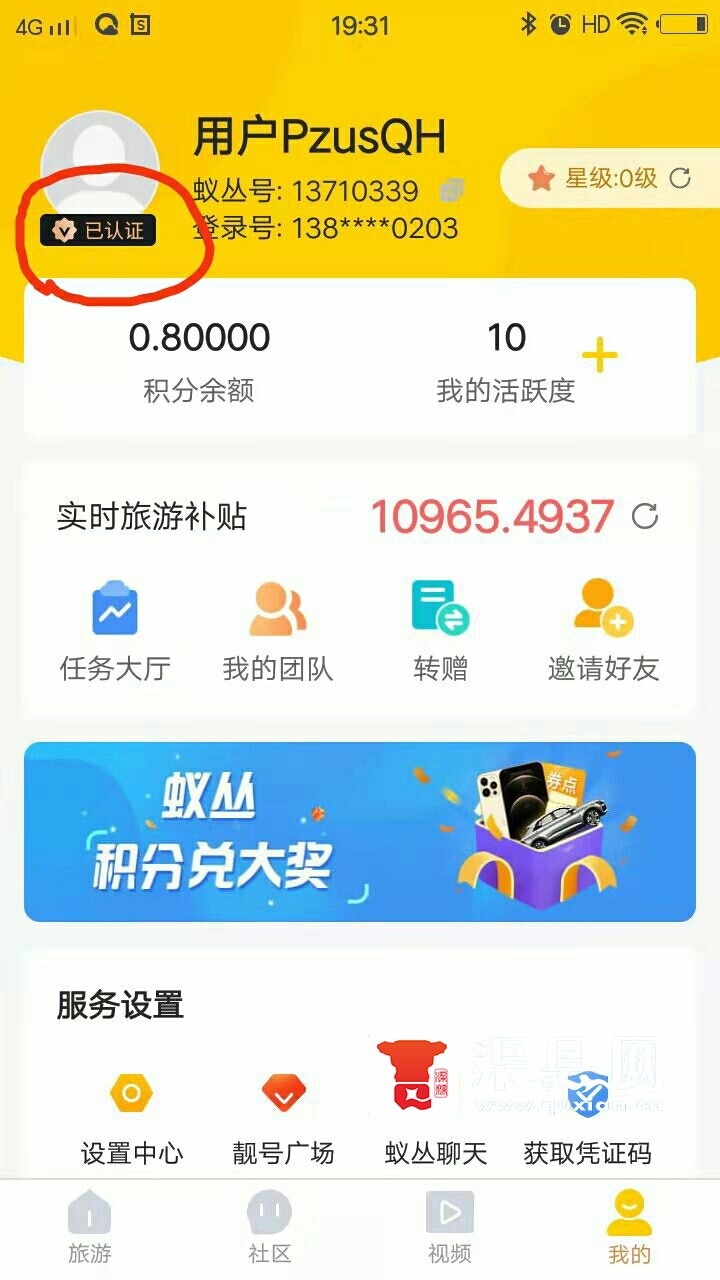
Task: Copy the 蚁丛号 ID number
Action: tap(452, 189)
